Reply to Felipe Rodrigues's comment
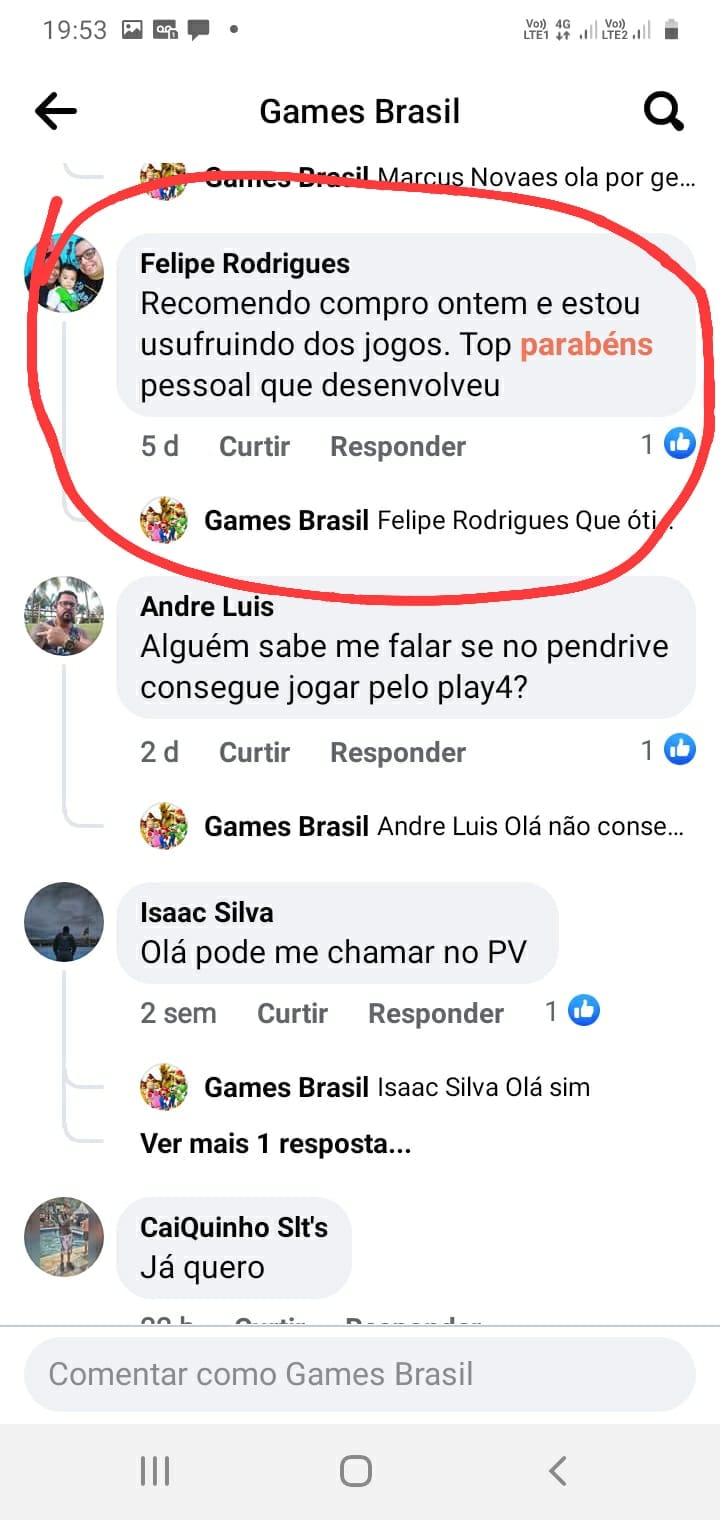 [x=398, y=446]
